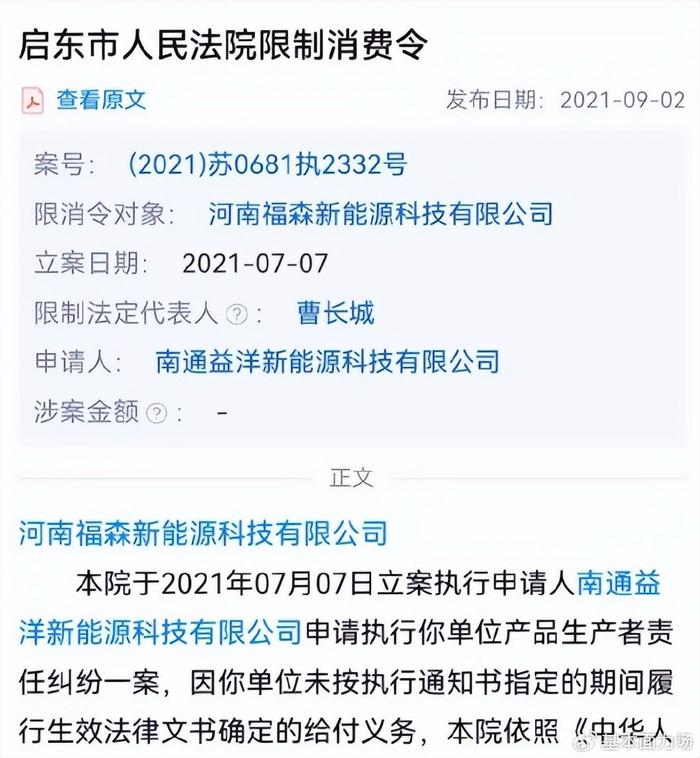Open case number (2021)苏0681执2332号
Screen dimensions: 700x758
[x=267, y=165]
